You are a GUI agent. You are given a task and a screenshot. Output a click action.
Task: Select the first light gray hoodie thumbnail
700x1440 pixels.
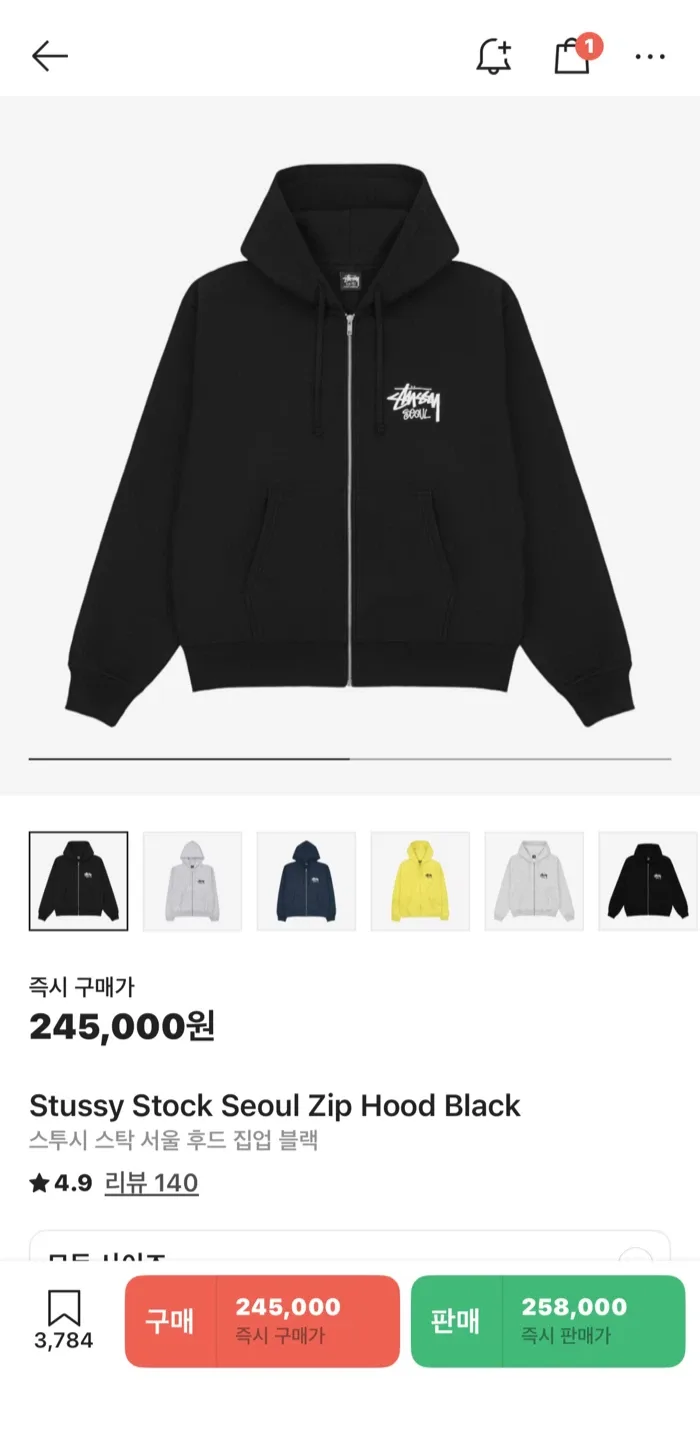(192, 881)
